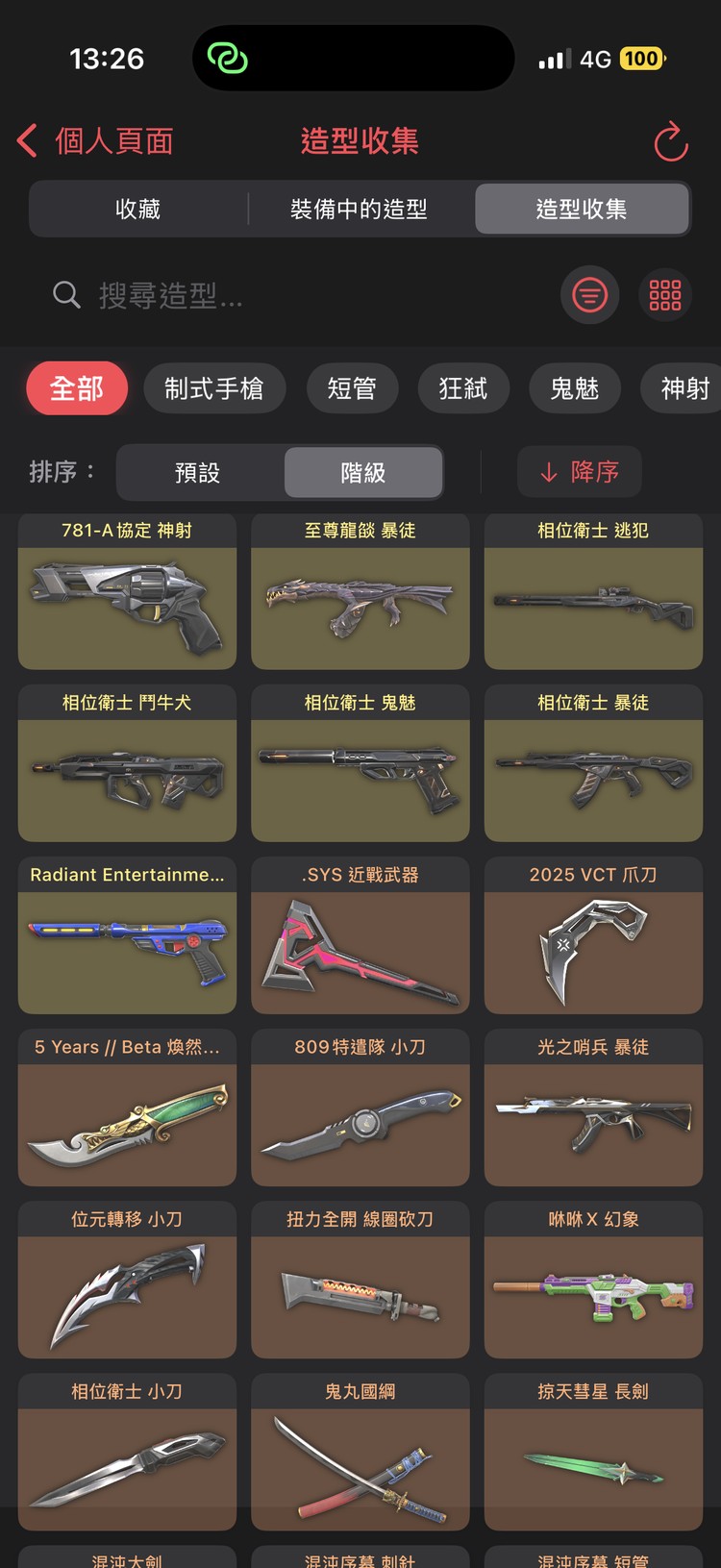Image resolution: width=721 pixels, height=1568 pixels.
Task: Tap the 降序 descending sort arrow
Action: (x=579, y=472)
